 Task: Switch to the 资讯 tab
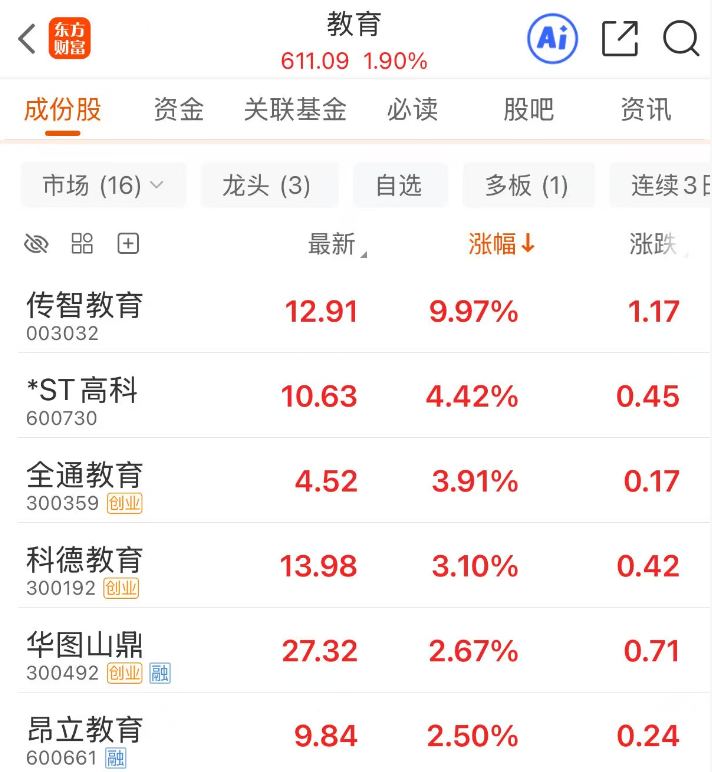coord(646,109)
